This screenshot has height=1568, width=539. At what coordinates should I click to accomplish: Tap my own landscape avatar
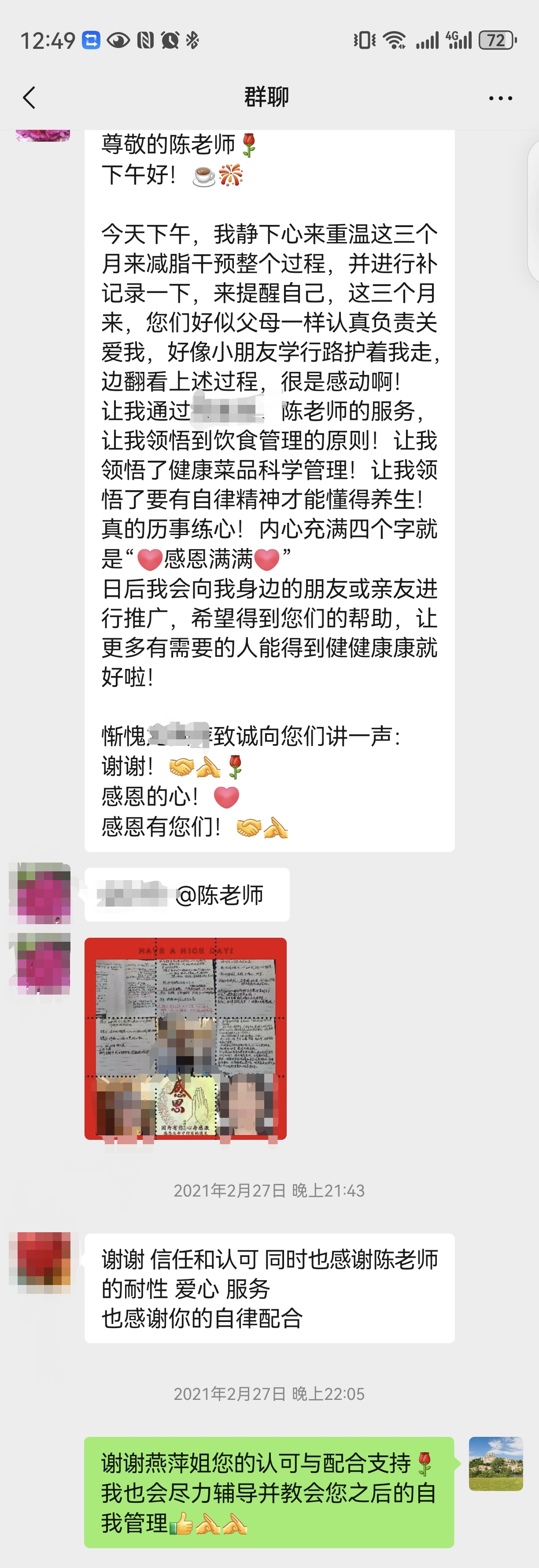tap(495, 1463)
